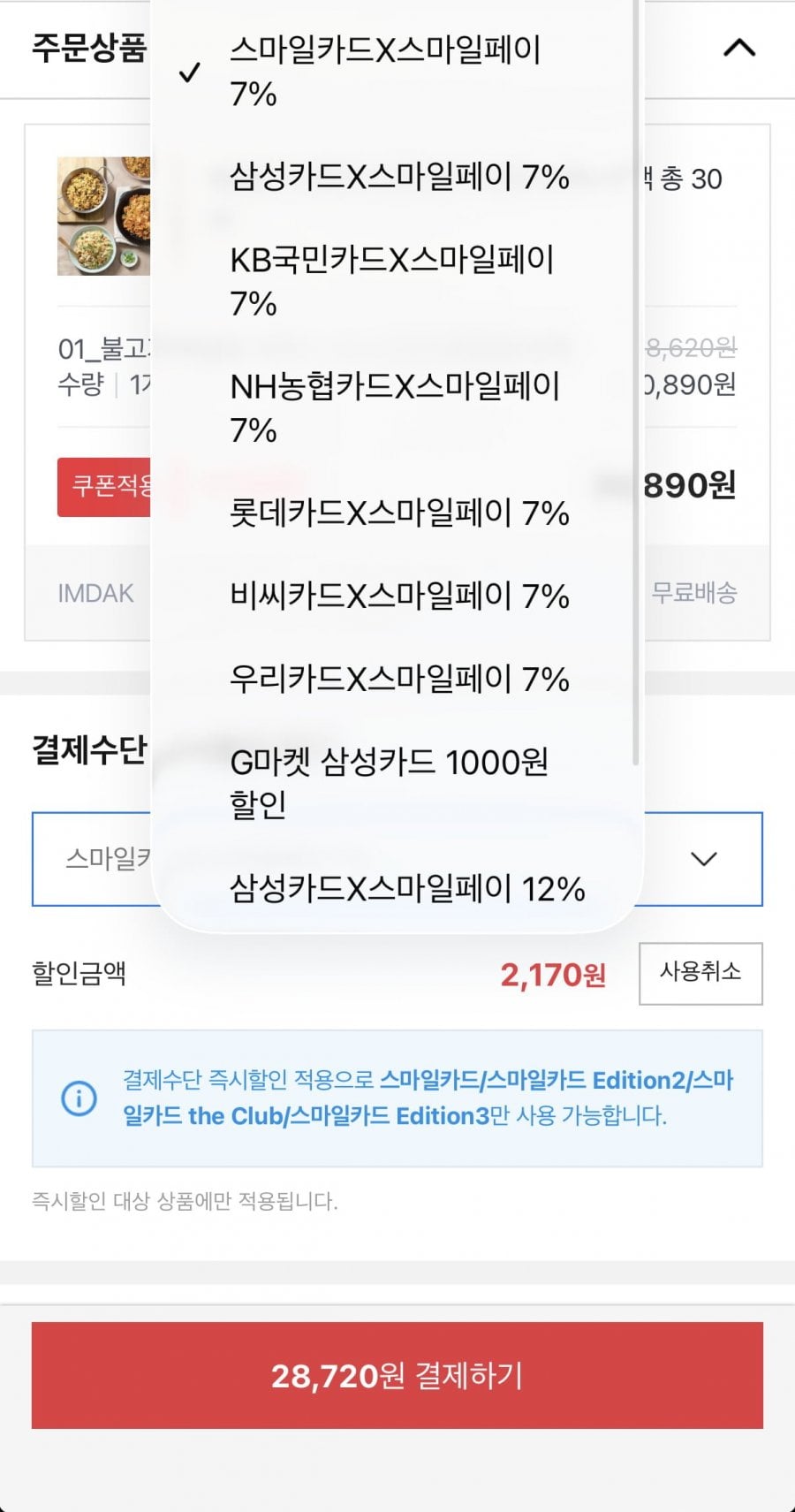Choose 삼성카드X스마일페이 7% option
Viewport: 795px width, 1512px height.
tap(394, 177)
